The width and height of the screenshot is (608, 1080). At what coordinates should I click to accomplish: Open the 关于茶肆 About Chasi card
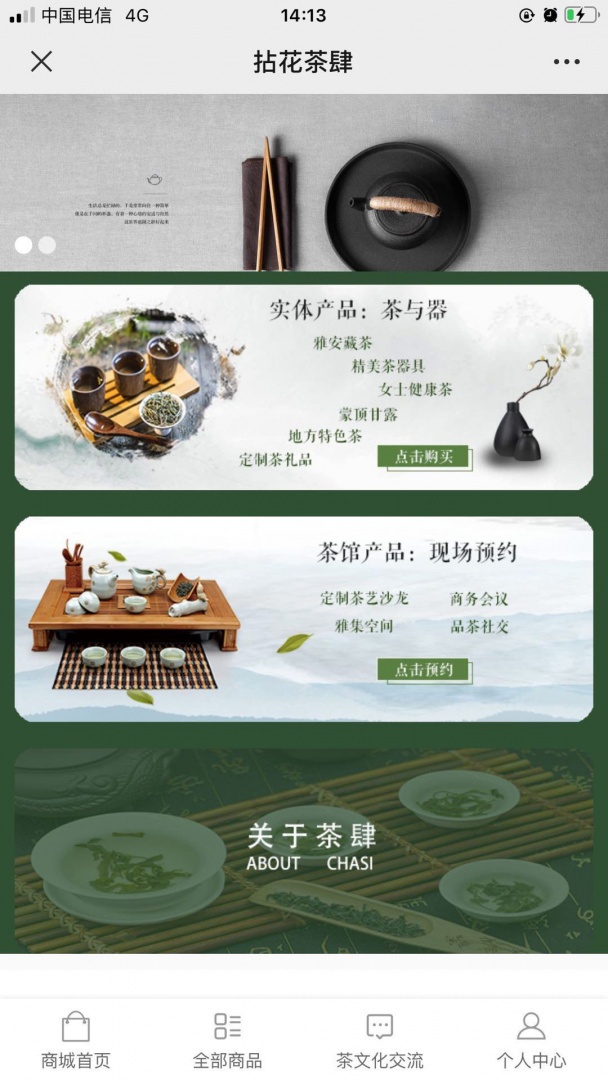(304, 850)
